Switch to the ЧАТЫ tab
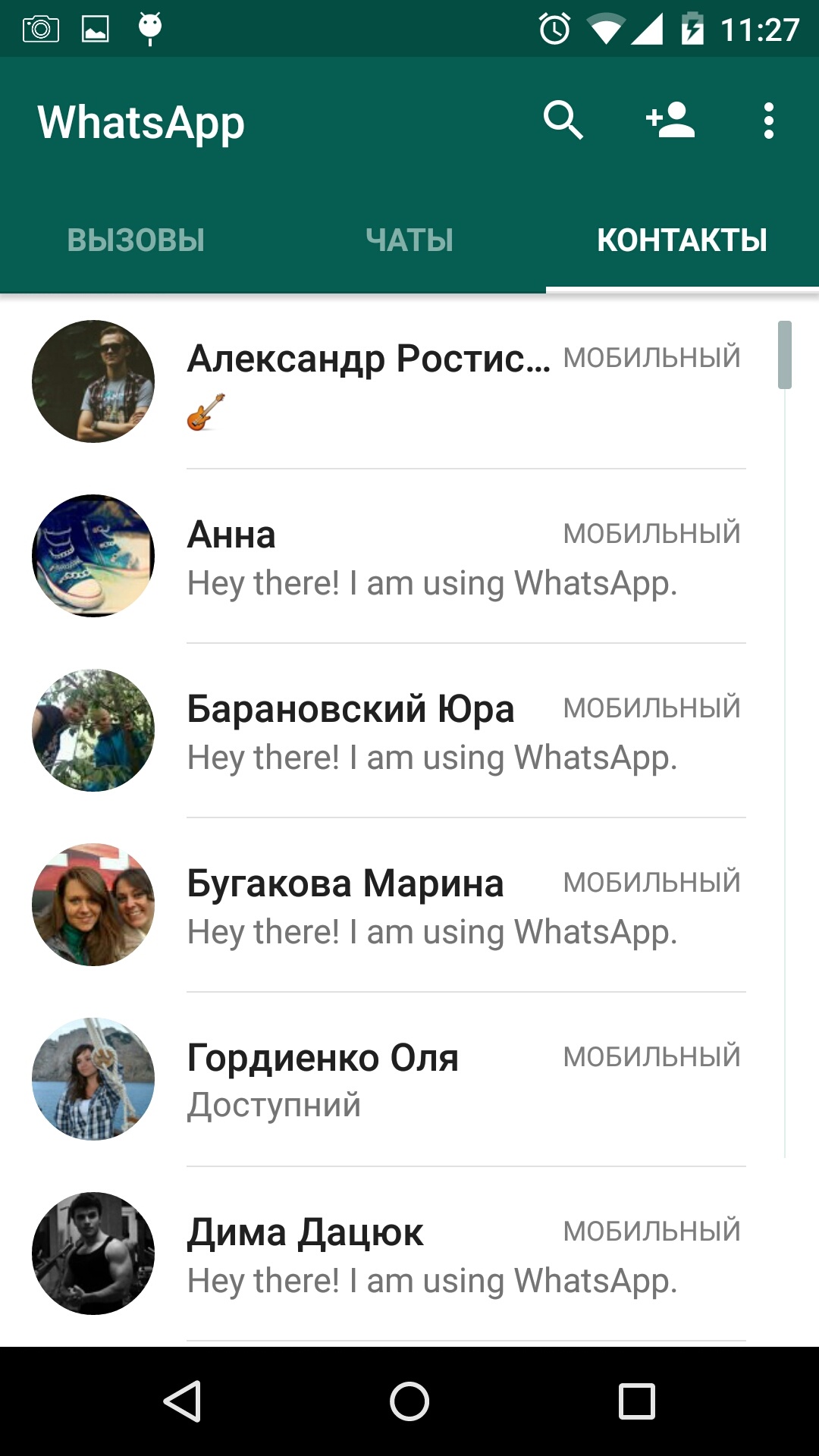This screenshot has height=1456, width=819. [409, 240]
